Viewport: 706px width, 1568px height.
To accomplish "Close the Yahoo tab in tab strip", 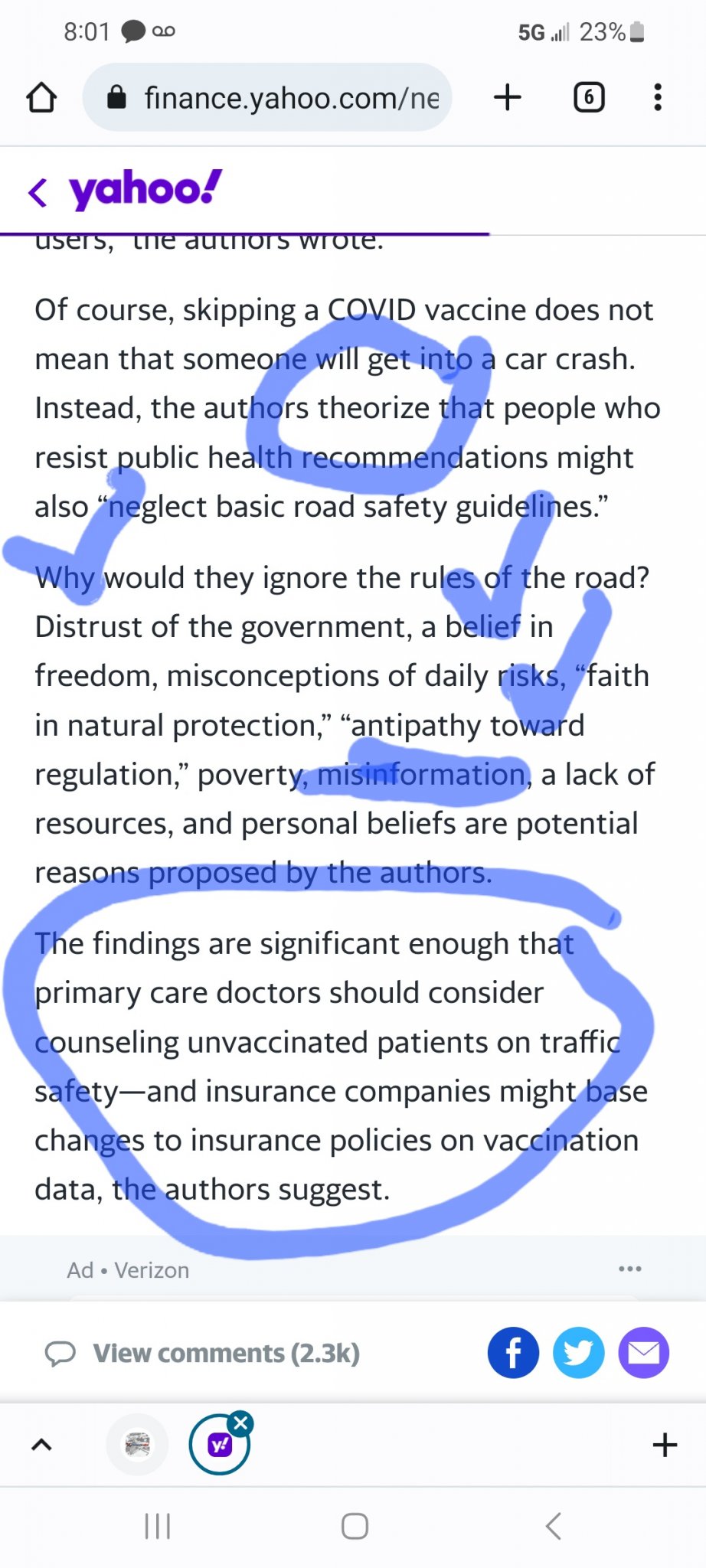I will point(241,1423).
